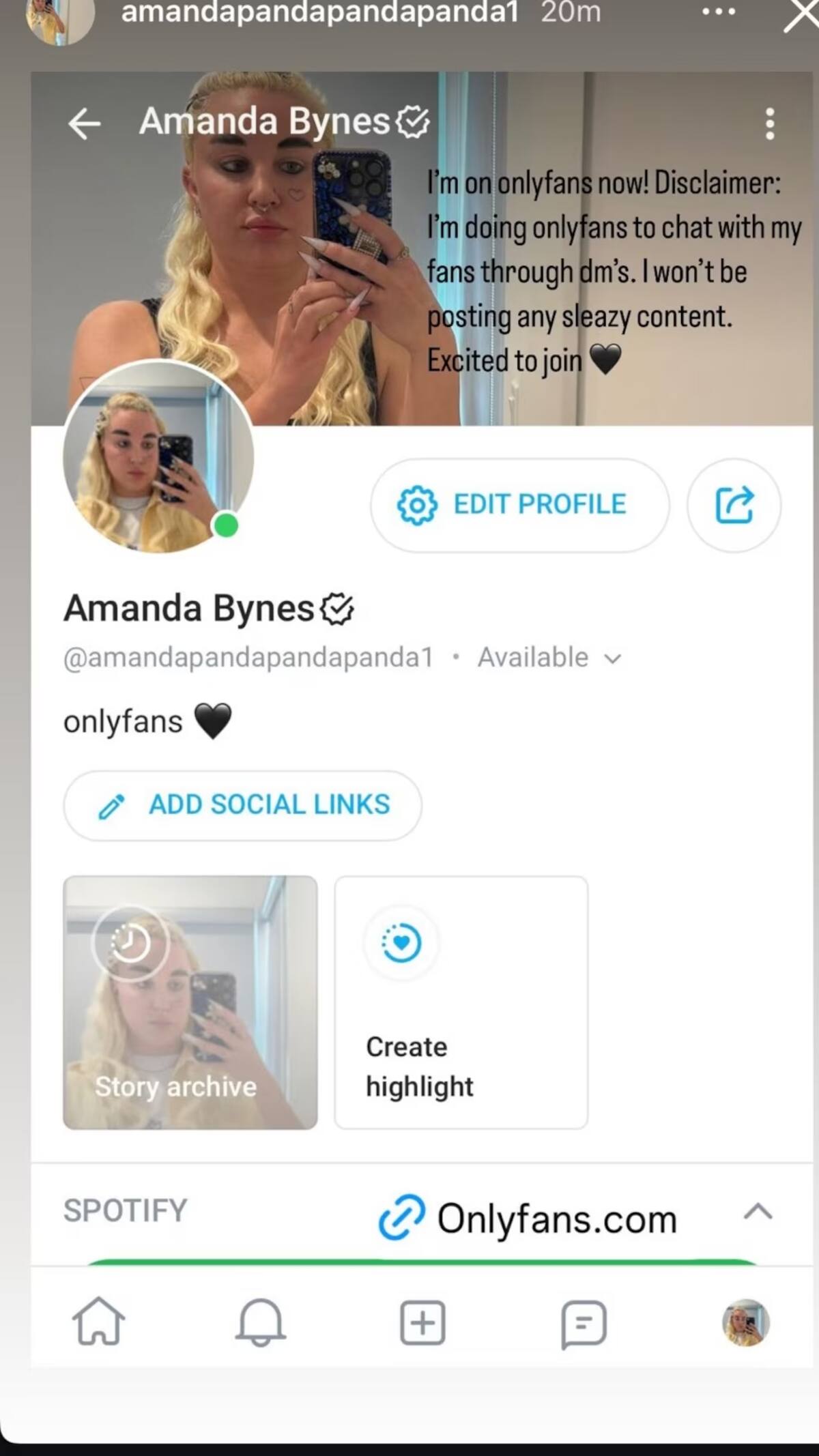
Task: Open the Onlyfans.com link
Action: tap(556, 1219)
